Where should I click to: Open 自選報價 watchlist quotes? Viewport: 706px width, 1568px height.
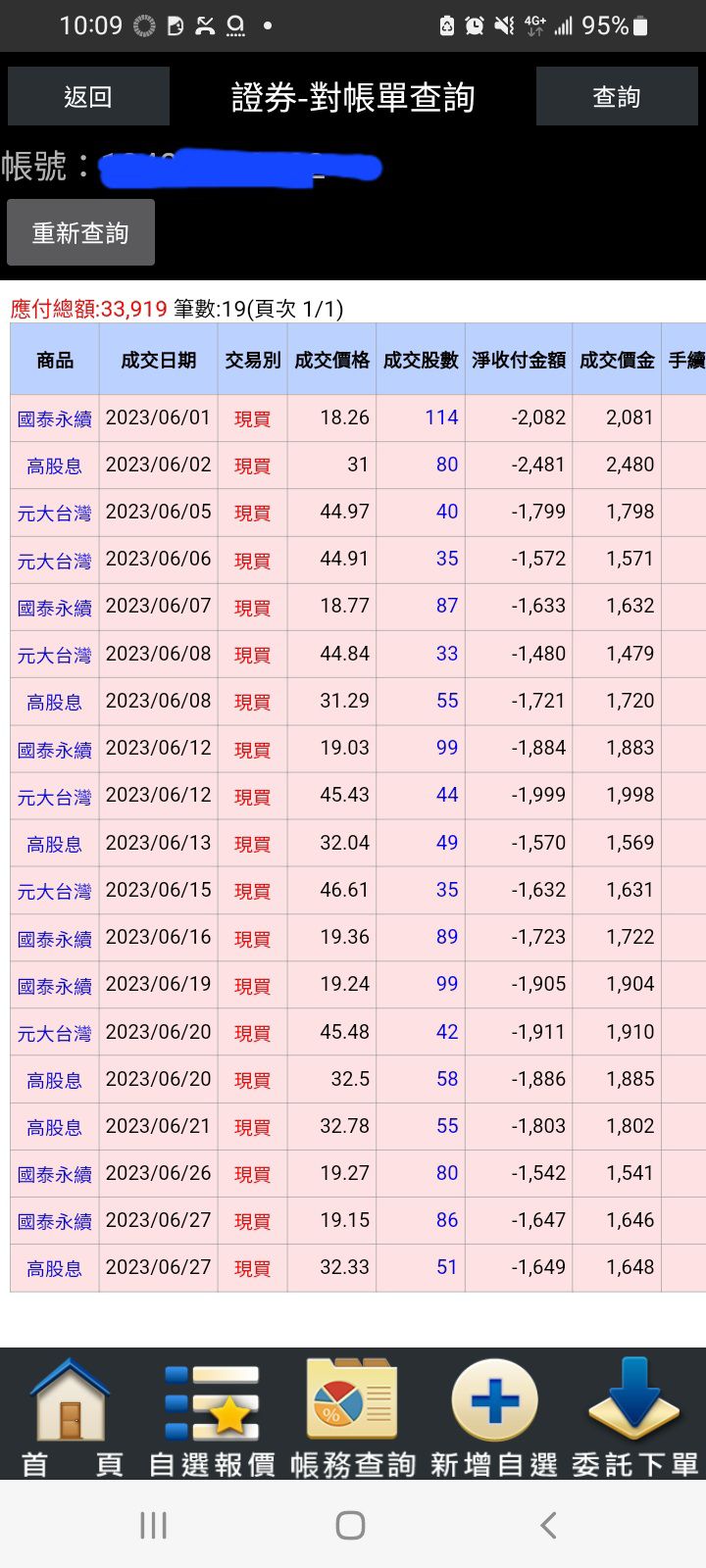[x=212, y=1417]
